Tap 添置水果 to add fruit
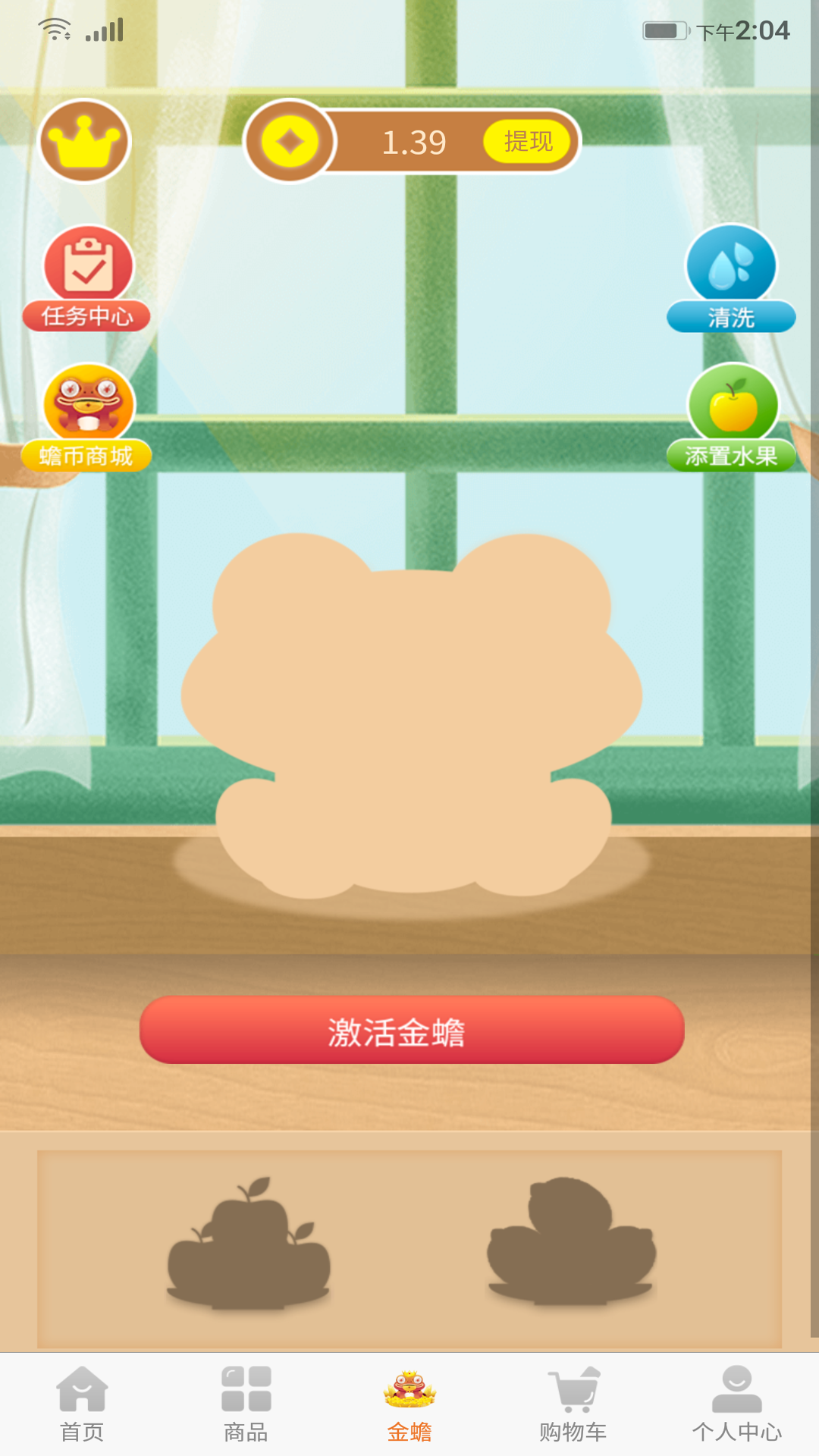The image size is (819, 1456). [732, 418]
